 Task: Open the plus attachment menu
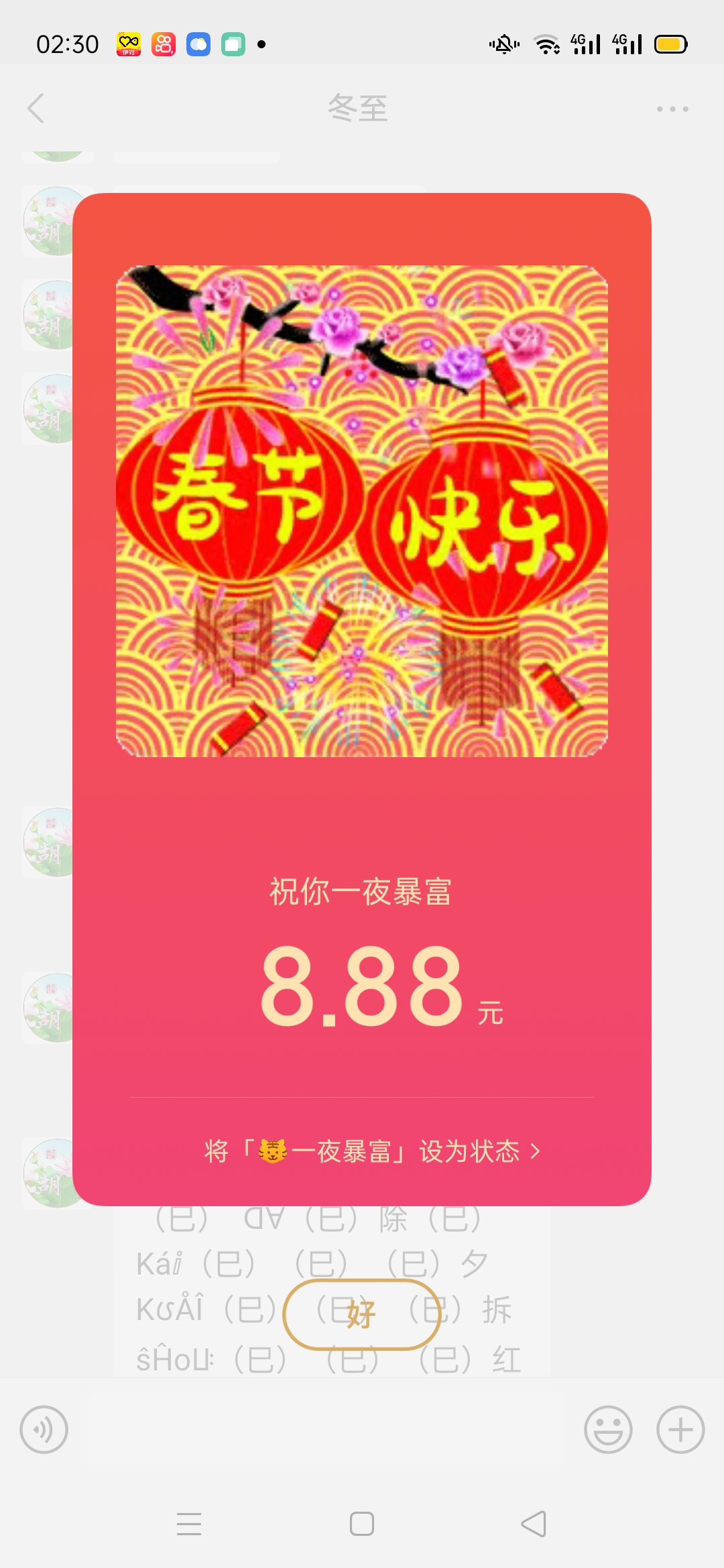pos(680,1429)
